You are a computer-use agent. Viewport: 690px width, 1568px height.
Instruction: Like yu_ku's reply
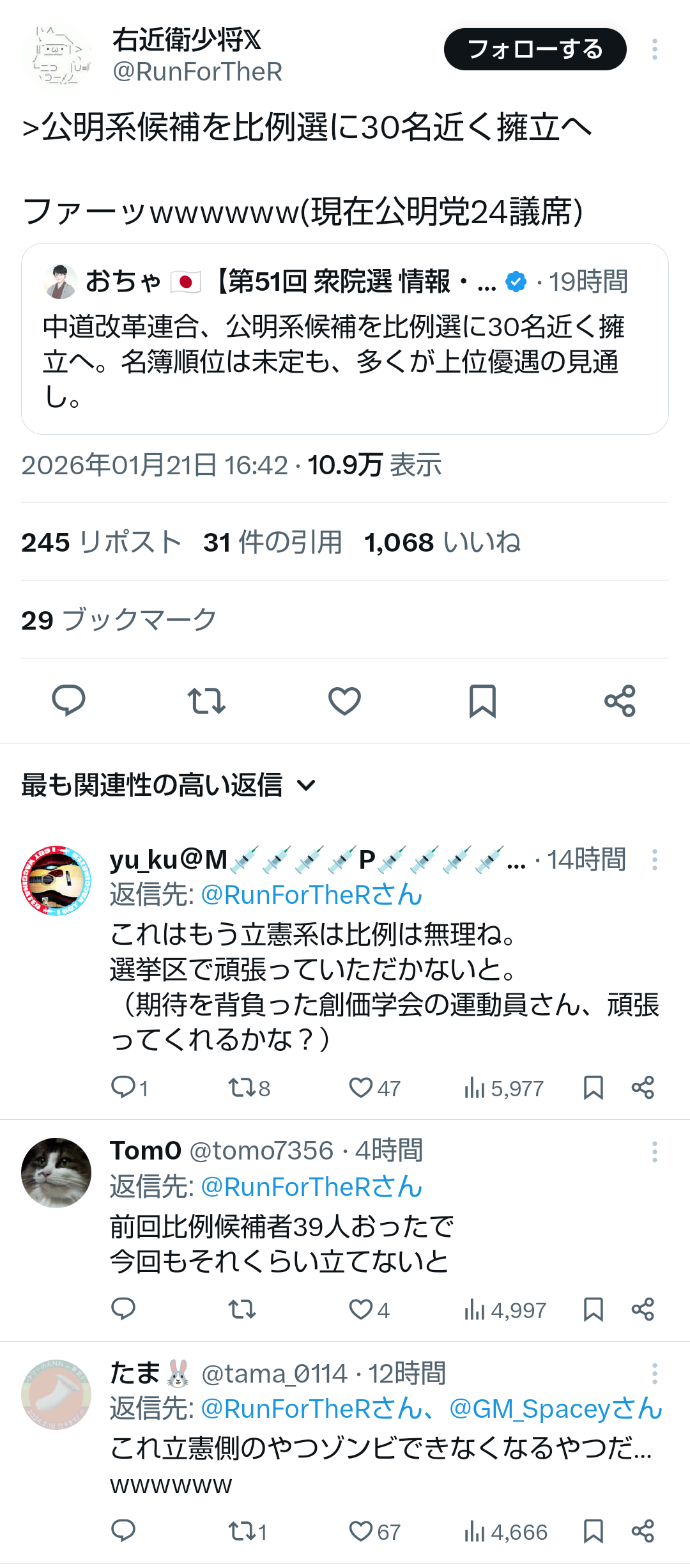pyautogui.click(x=361, y=1087)
